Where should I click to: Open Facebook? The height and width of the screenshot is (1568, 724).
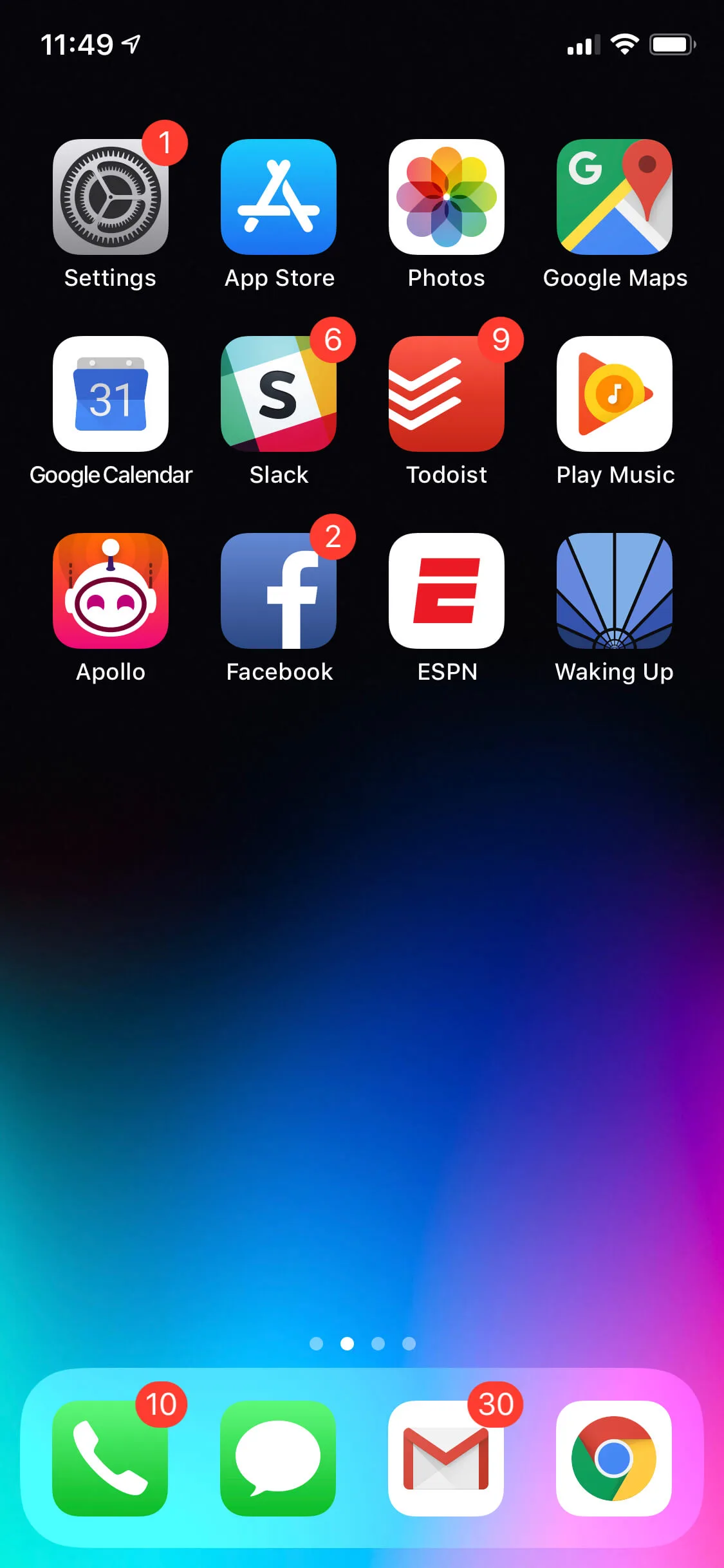tap(279, 591)
